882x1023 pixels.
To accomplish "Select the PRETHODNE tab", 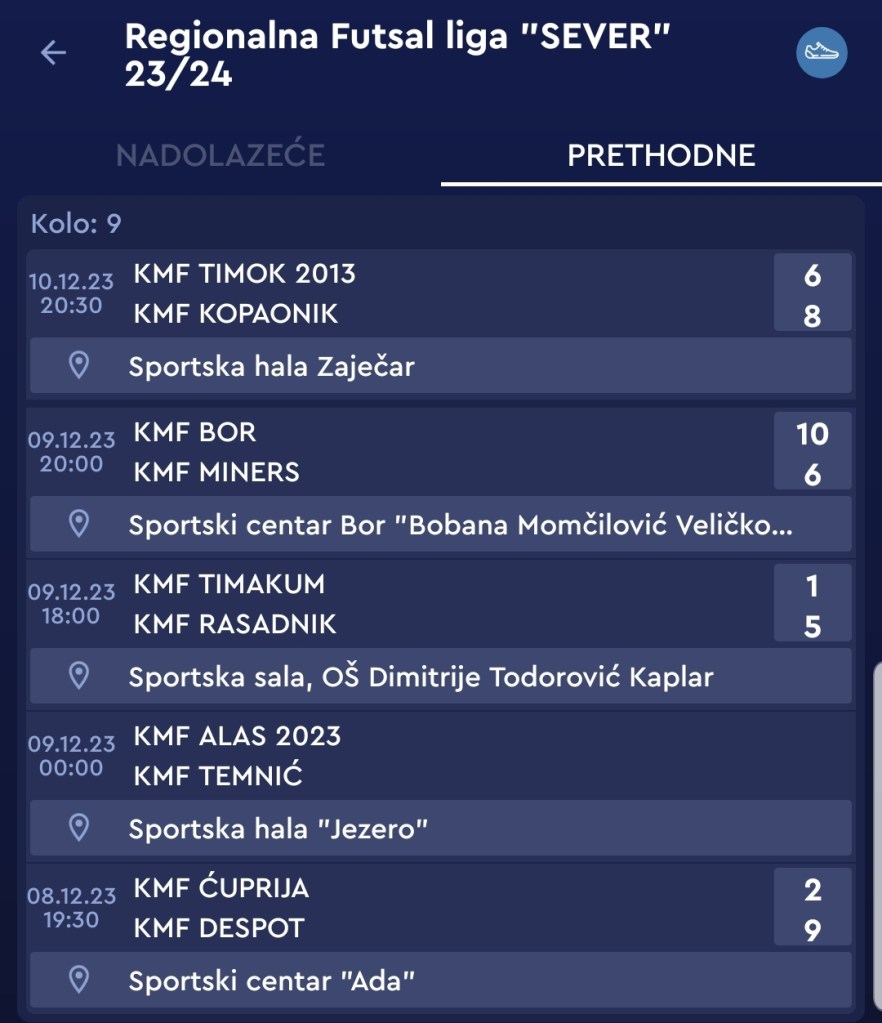I will (x=661, y=156).
